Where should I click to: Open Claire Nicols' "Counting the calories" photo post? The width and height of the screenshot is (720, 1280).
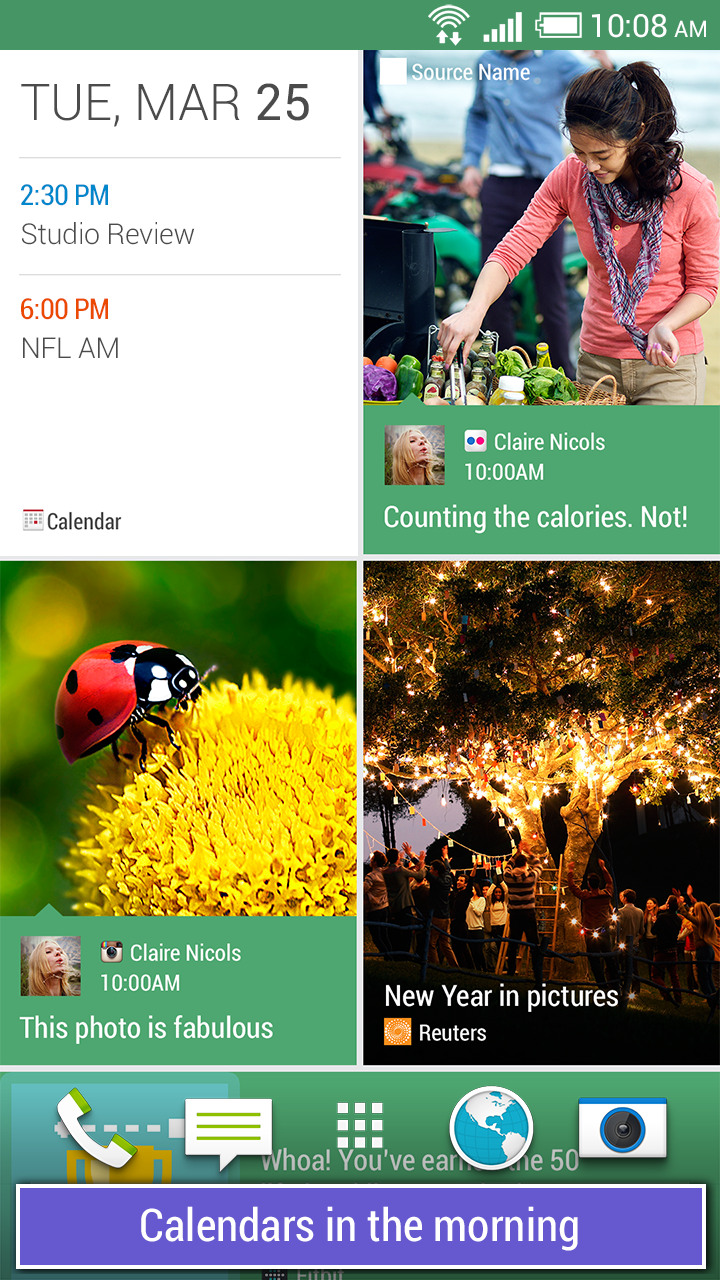tap(541, 302)
